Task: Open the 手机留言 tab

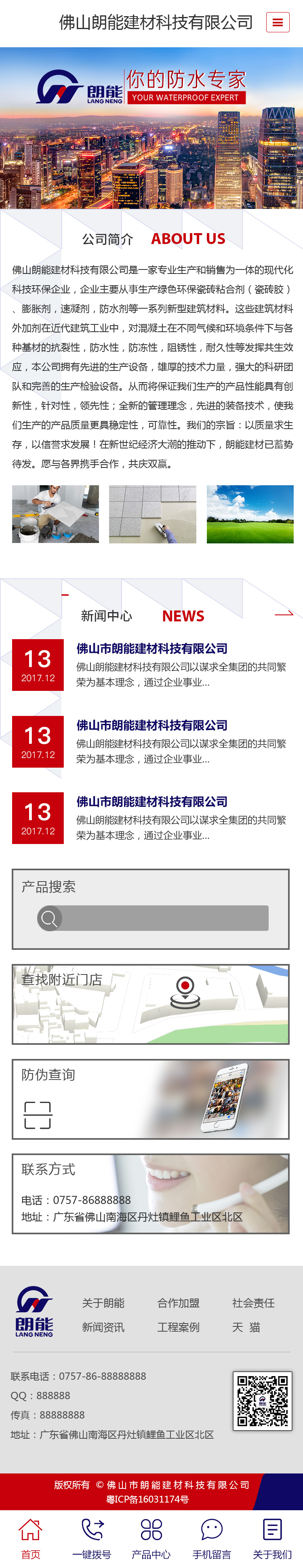Action: coord(212,1538)
